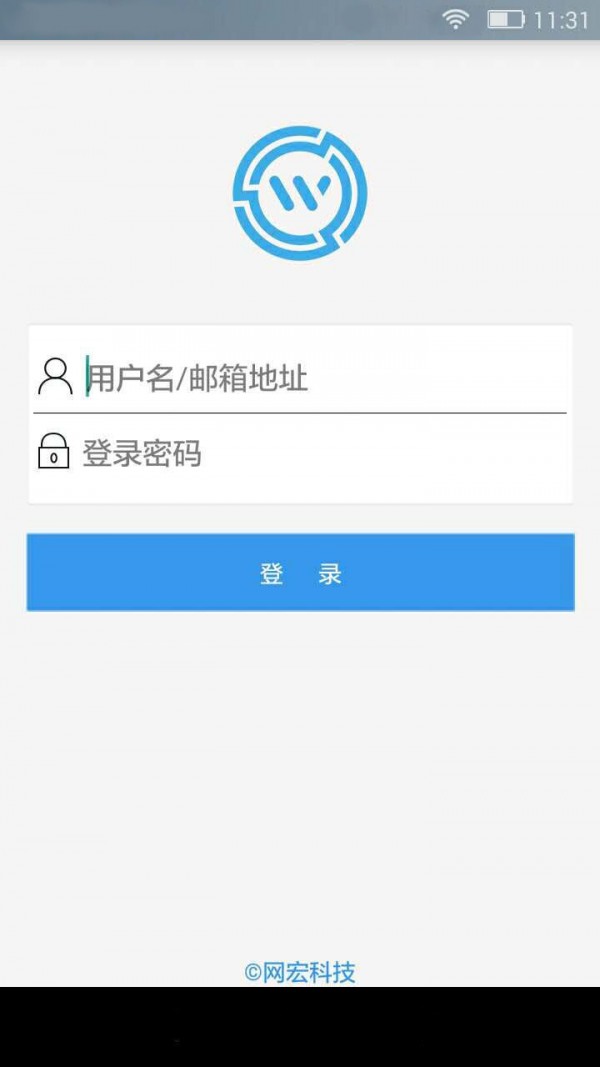Viewport: 600px width, 1067px height.
Task: Focus the 用户名/邮箱地址 username field
Action: (x=320, y=378)
